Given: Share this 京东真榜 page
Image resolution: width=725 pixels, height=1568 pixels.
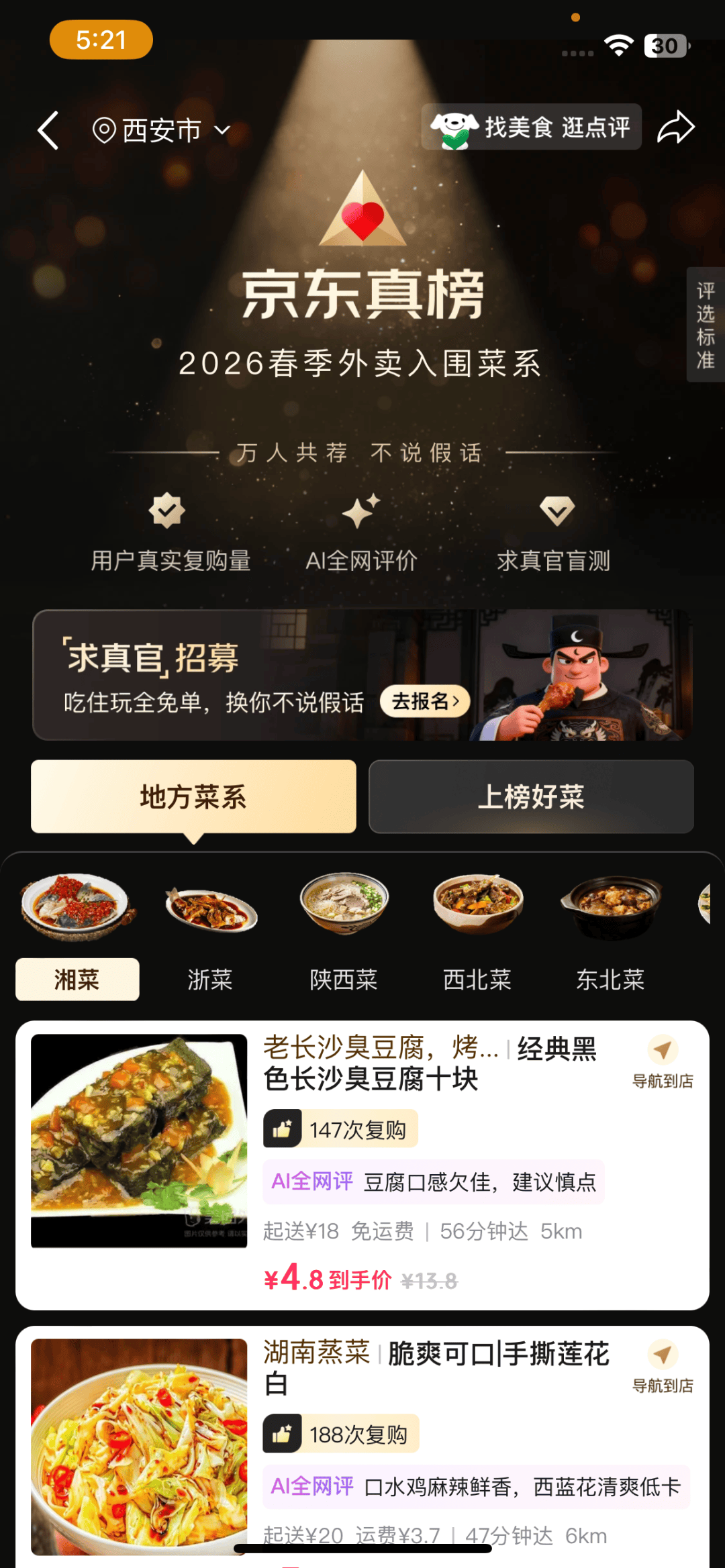Looking at the screenshot, I should (675, 127).
